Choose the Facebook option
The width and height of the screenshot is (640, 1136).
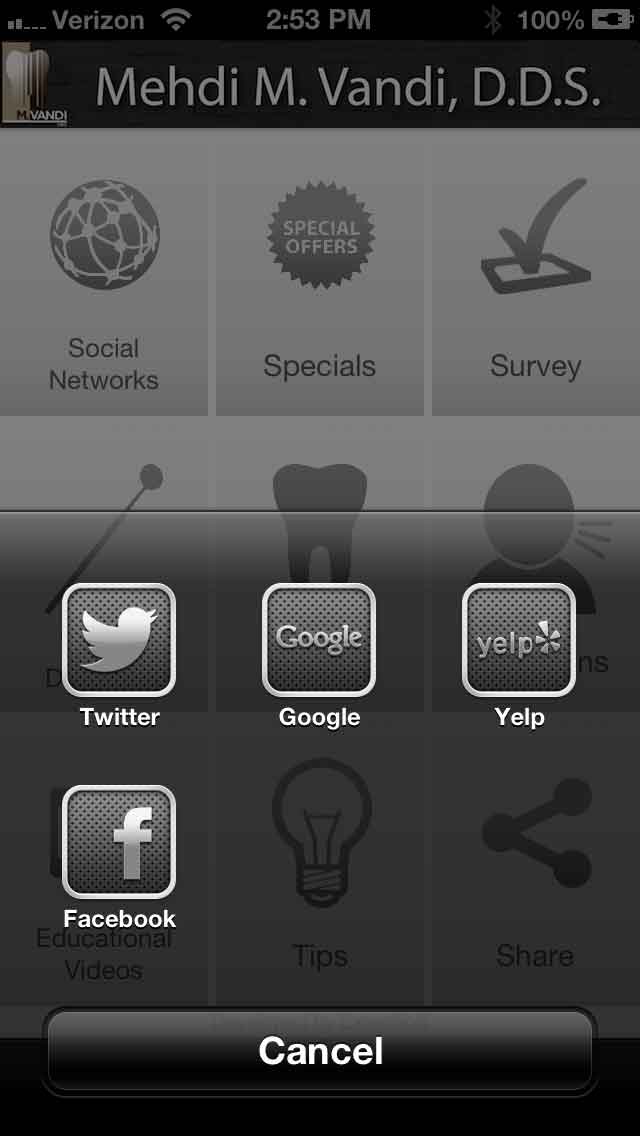click(x=120, y=842)
